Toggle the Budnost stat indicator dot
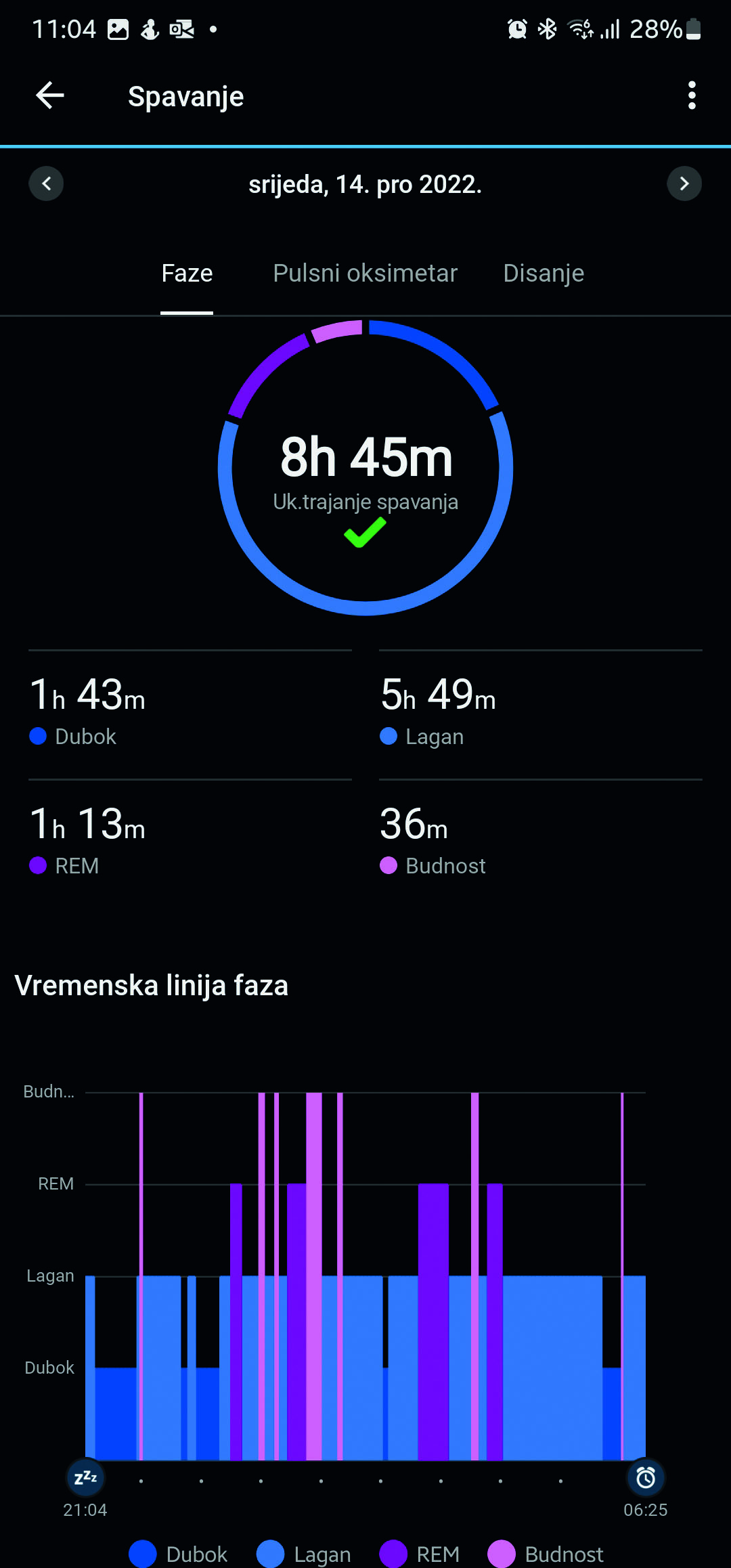The image size is (731, 1568). [389, 866]
